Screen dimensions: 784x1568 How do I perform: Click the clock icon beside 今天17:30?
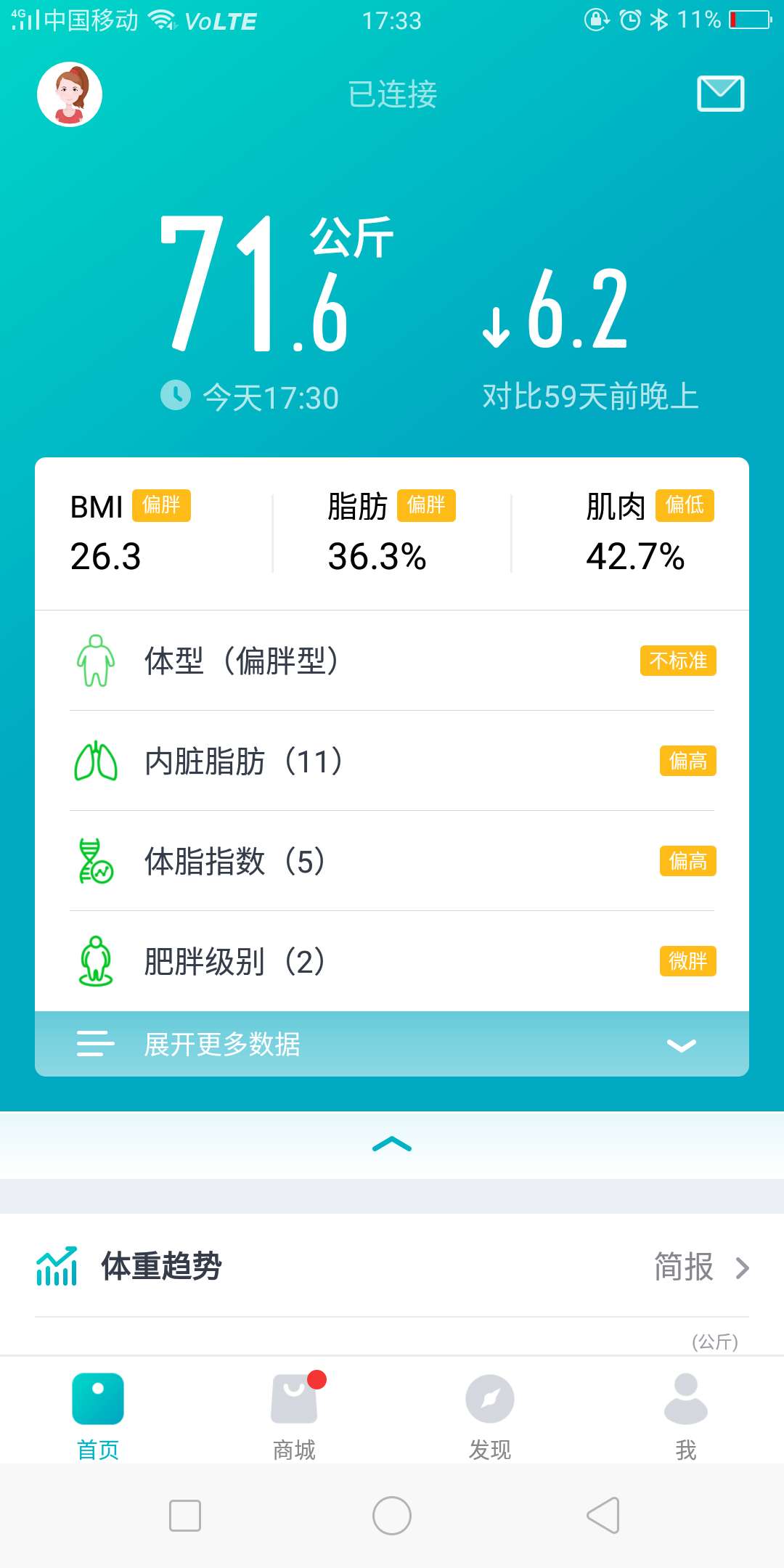174,395
